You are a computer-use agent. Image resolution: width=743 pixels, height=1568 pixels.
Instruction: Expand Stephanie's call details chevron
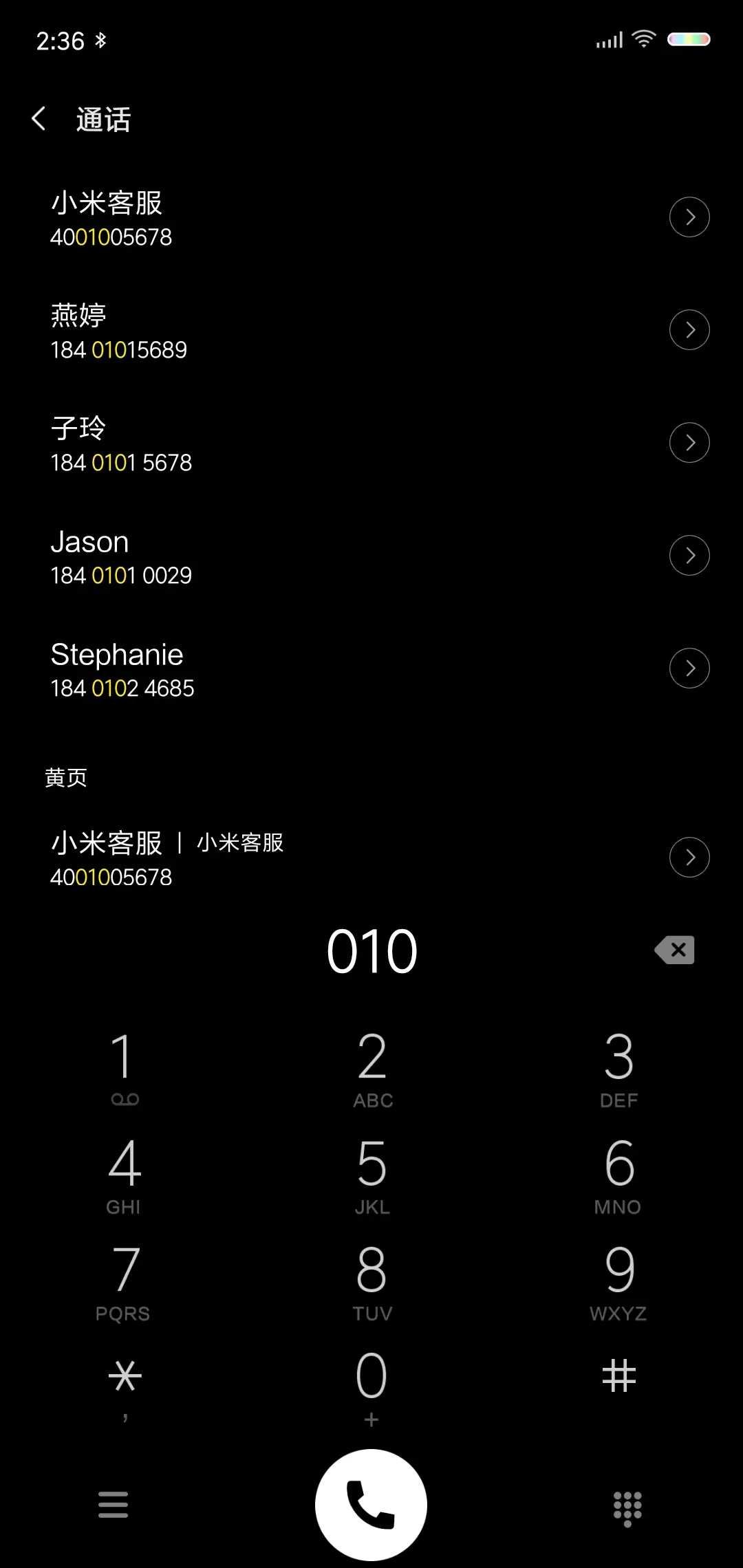point(689,667)
